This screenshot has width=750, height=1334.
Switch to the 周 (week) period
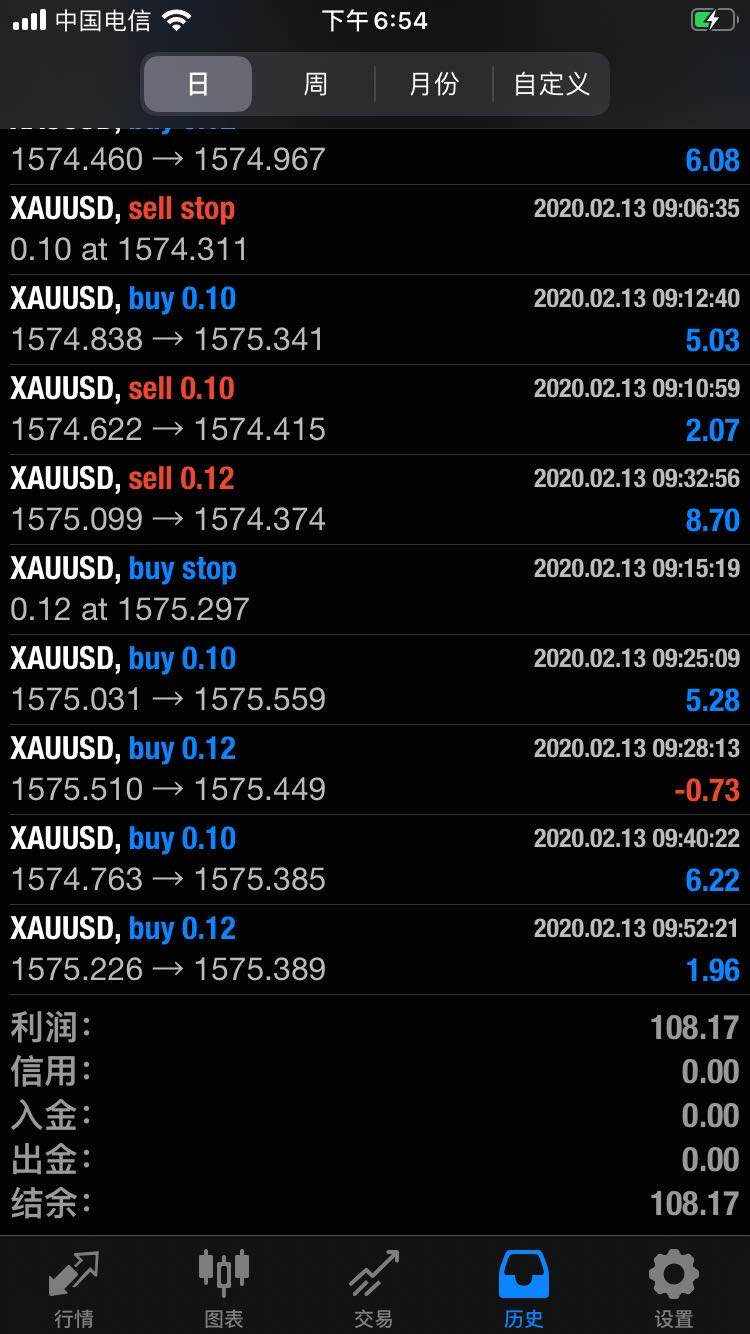point(315,84)
